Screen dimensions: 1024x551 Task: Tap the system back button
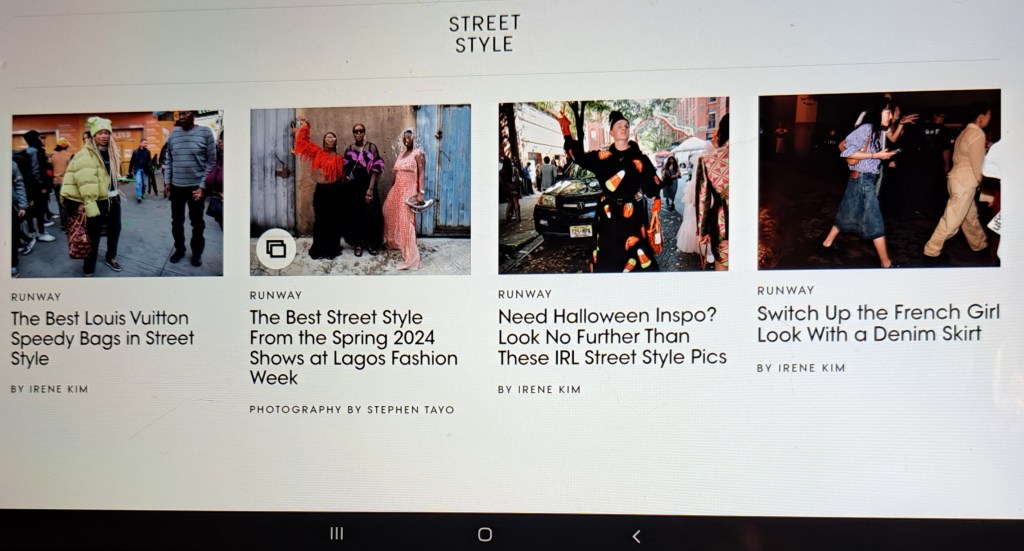(636, 535)
